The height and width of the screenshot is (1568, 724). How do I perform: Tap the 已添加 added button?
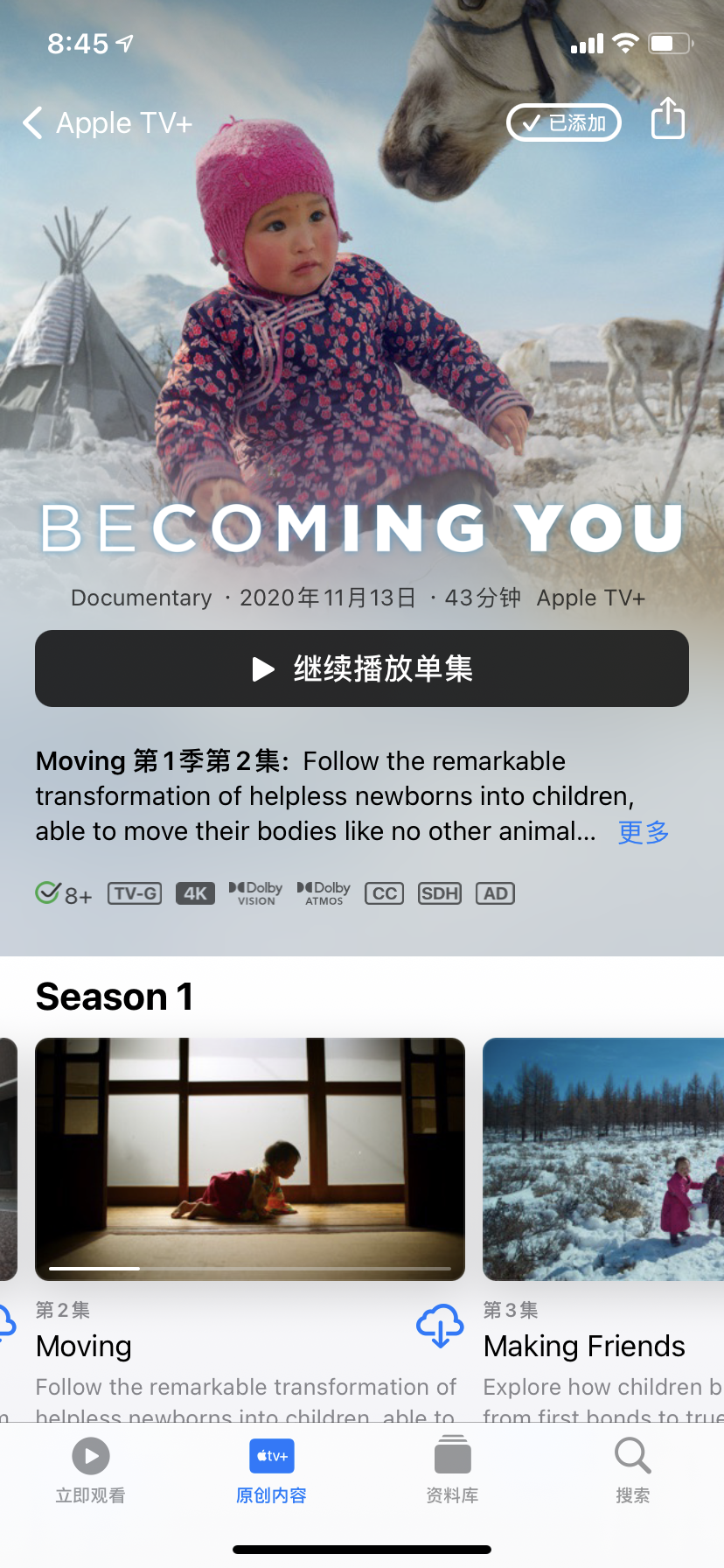[564, 122]
